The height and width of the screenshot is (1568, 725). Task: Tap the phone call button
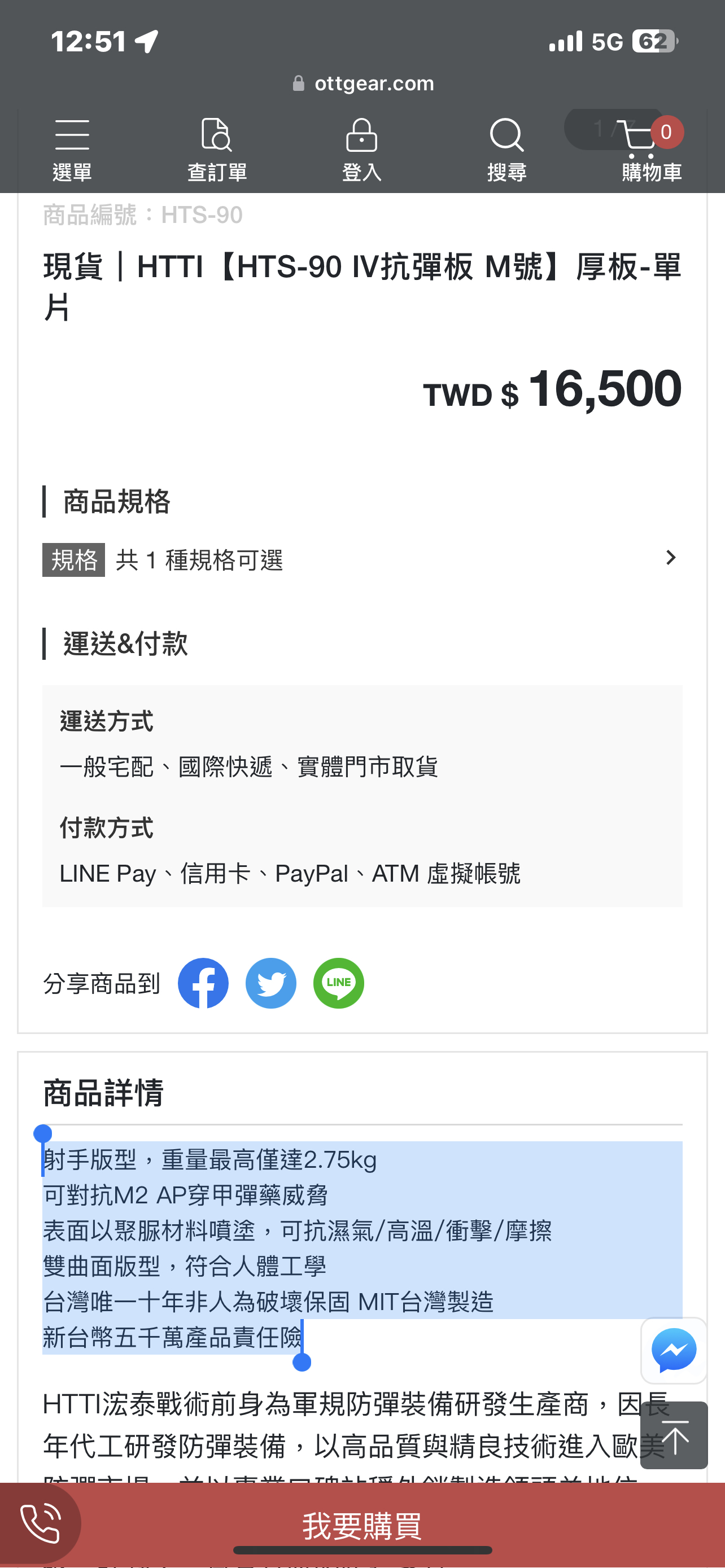pyautogui.click(x=40, y=1523)
